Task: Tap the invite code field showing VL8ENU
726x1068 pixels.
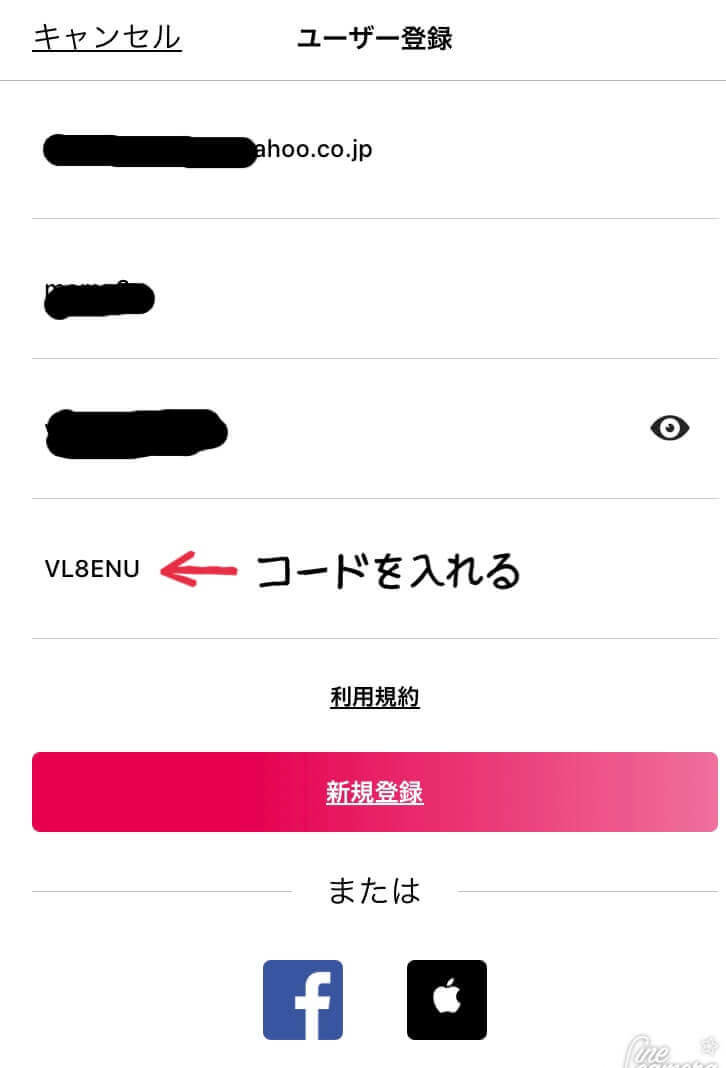Action: (x=92, y=569)
